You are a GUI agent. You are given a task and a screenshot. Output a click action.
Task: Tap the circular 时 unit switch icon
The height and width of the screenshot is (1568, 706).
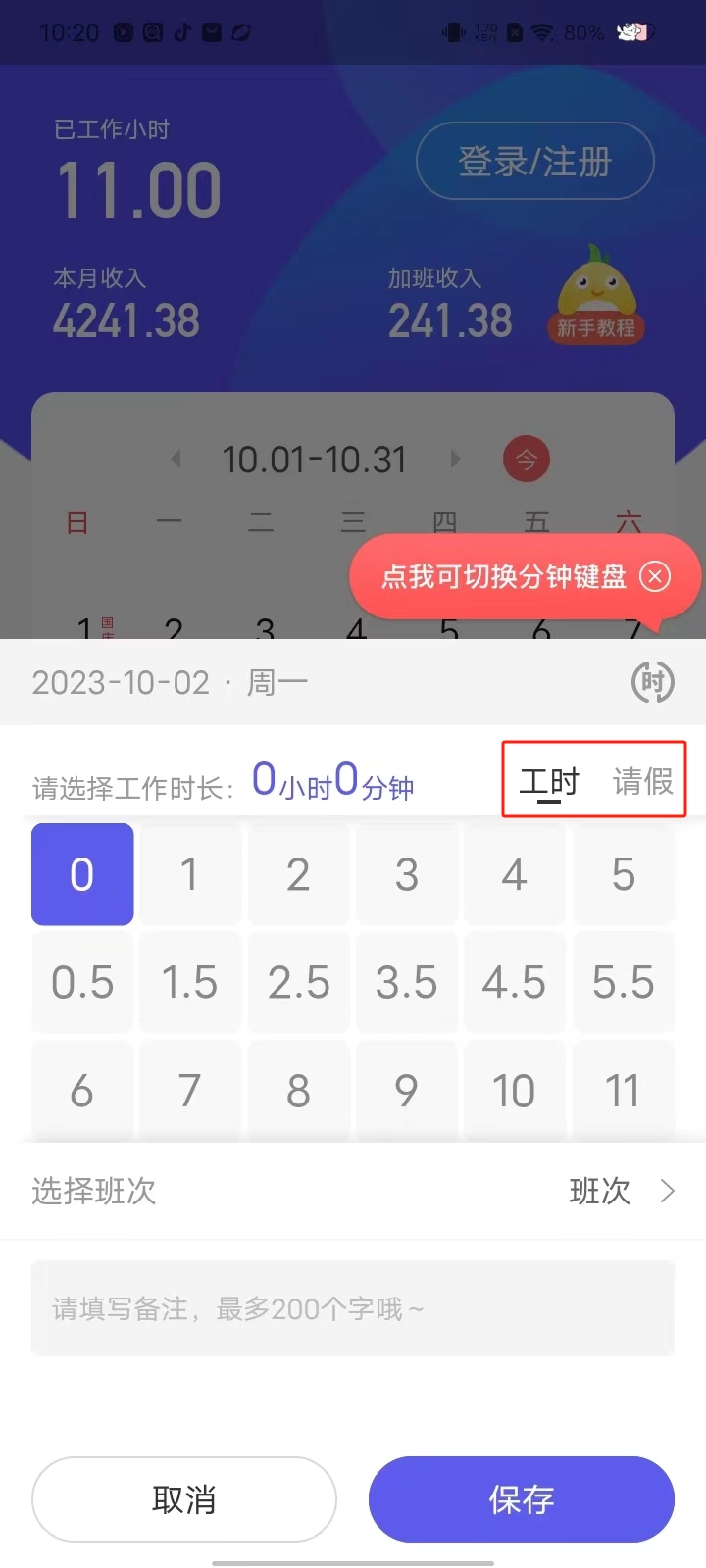(653, 682)
